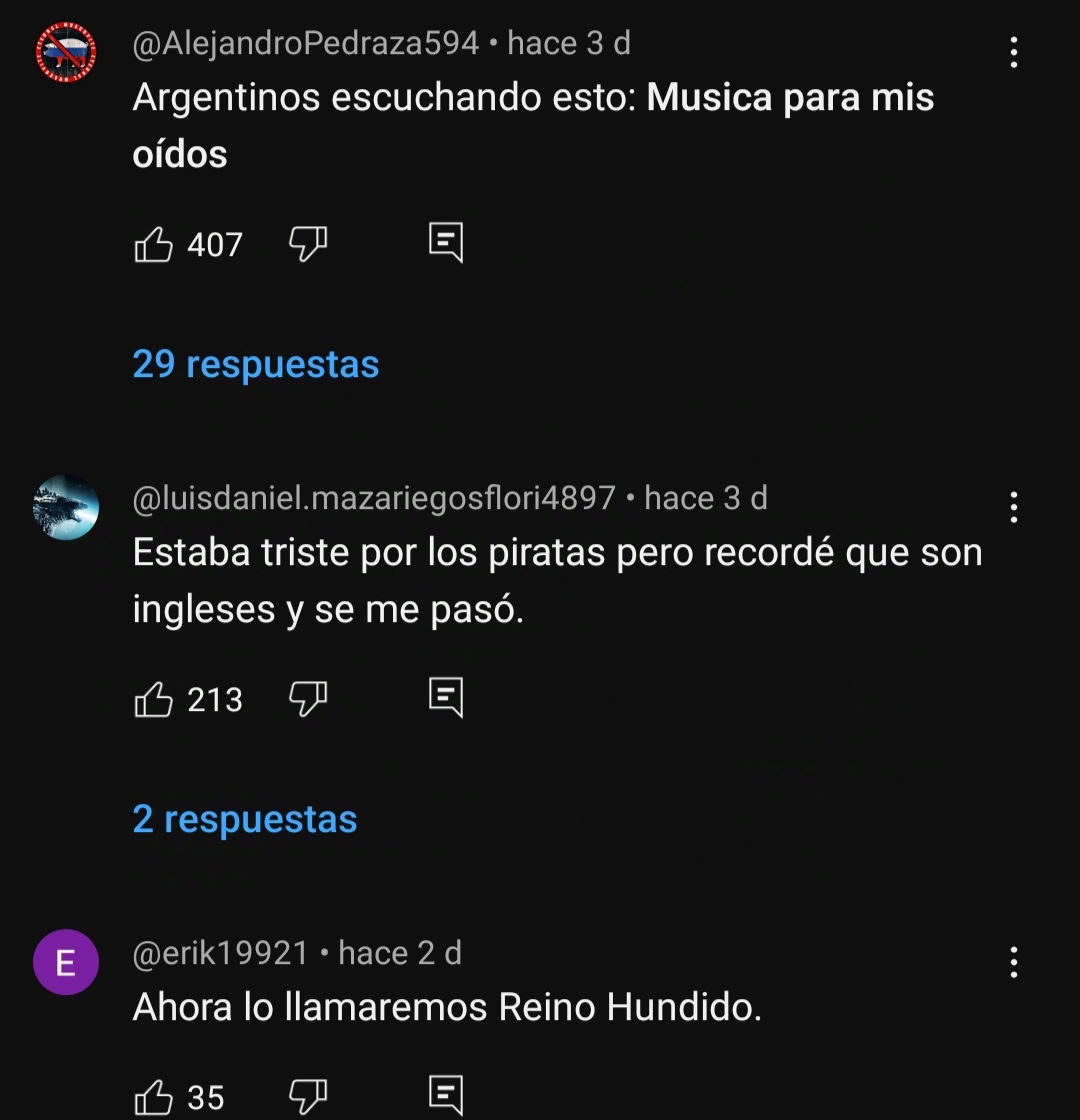Like the comment by @luisdaniel.mazariegosflori4897
Image resolution: width=1080 pixels, height=1120 pixels.
point(153,699)
